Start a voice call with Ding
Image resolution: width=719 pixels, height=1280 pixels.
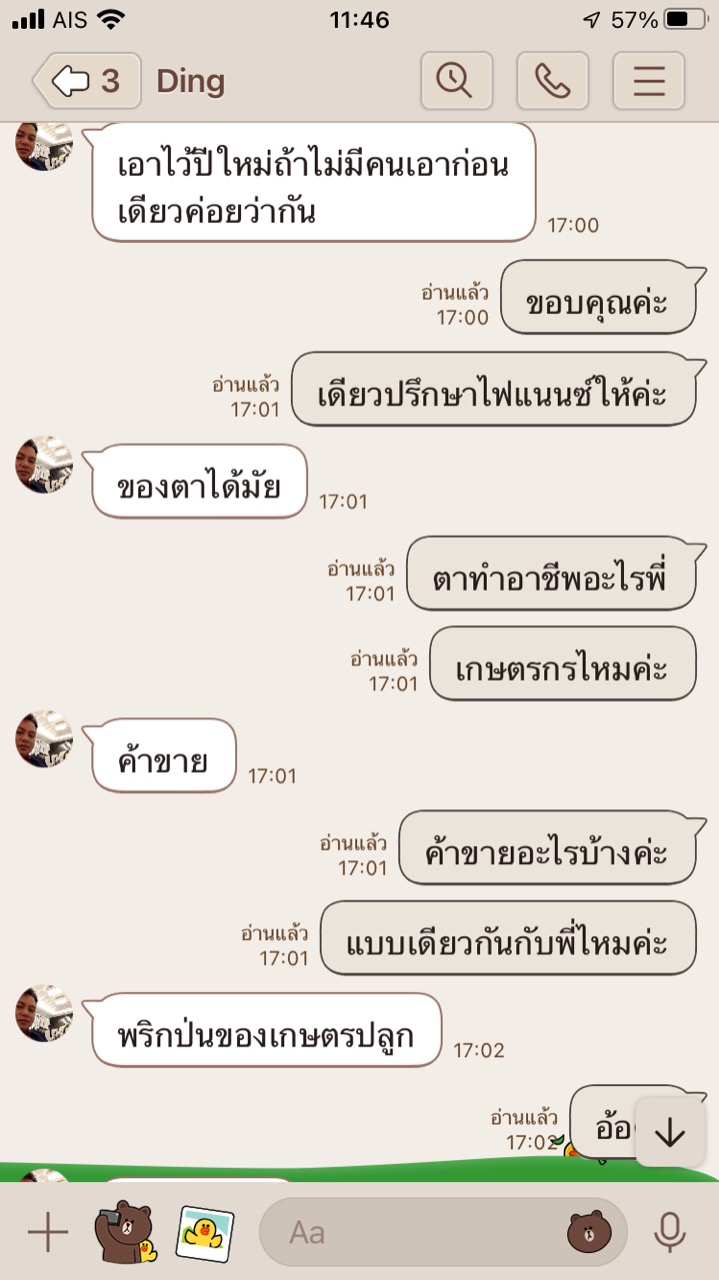pyautogui.click(x=552, y=80)
